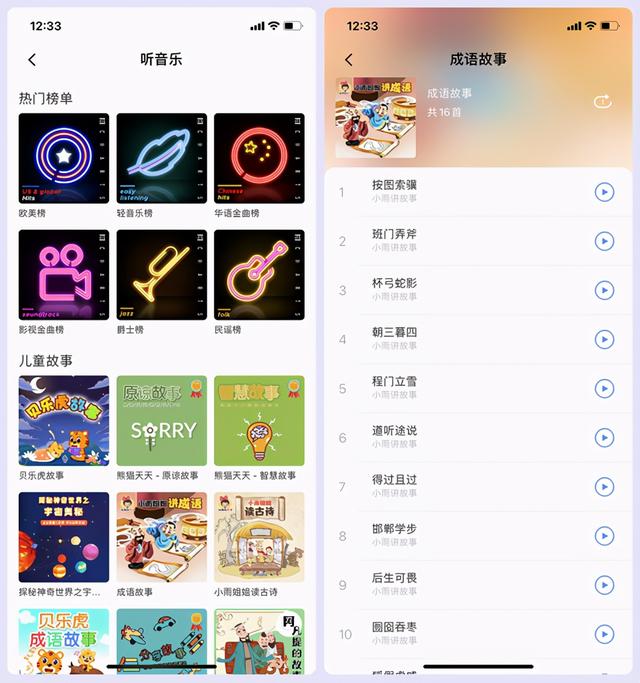Open 熊猫天天 - 原谅故事 album

(161, 421)
